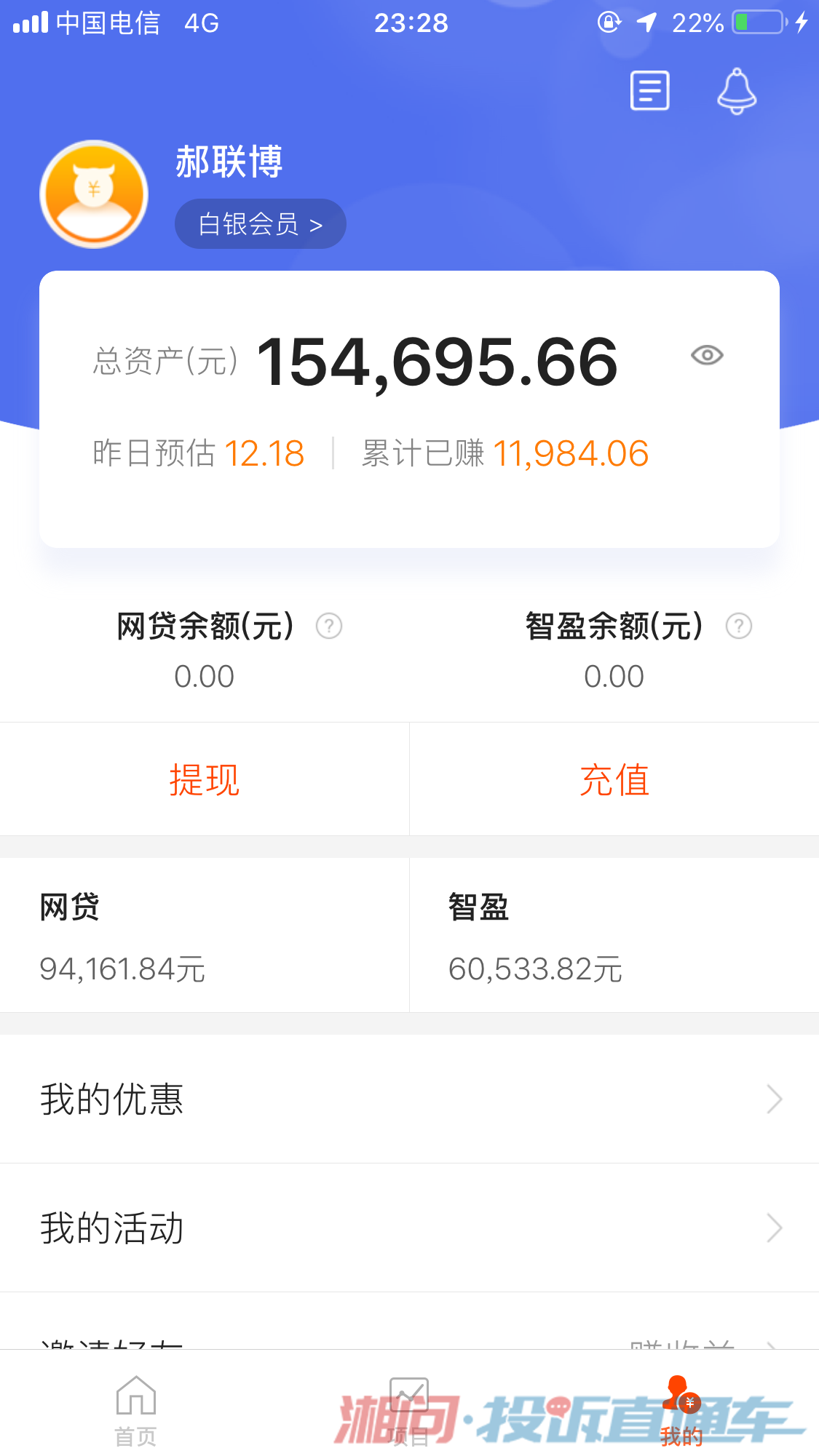The width and height of the screenshot is (819, 1456).
Task: Show help for 智盈余额
Action: click(739, 626)
